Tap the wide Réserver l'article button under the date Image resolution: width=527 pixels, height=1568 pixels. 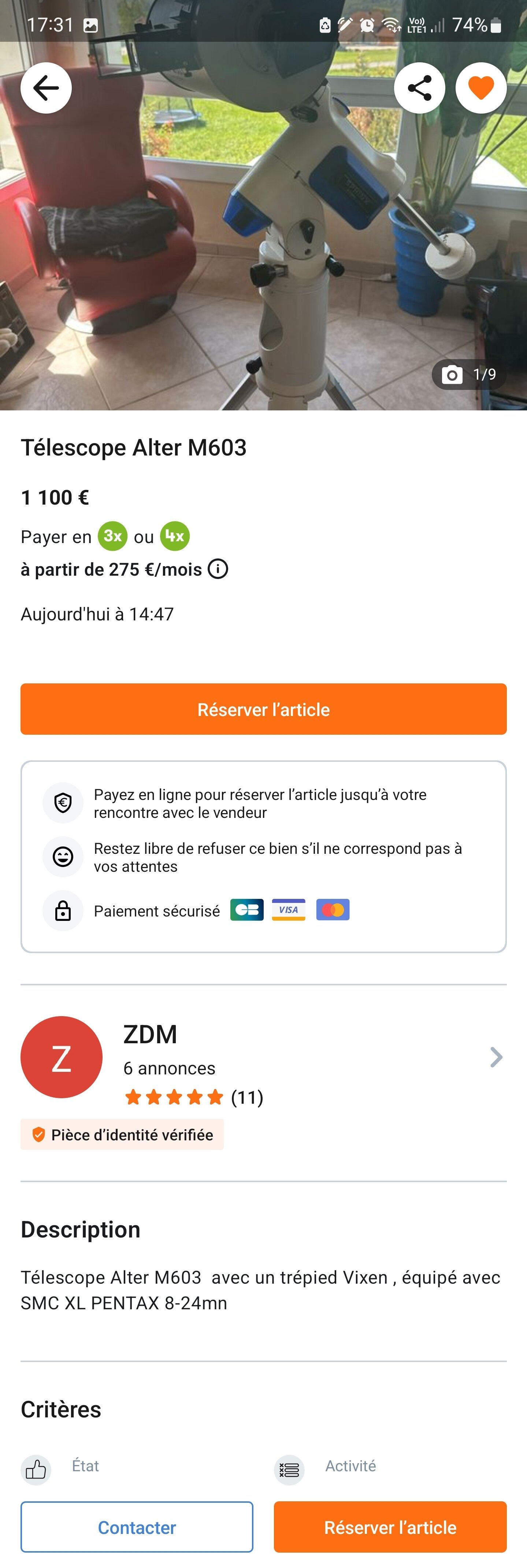pyautogui.click(x=264, y=709)
